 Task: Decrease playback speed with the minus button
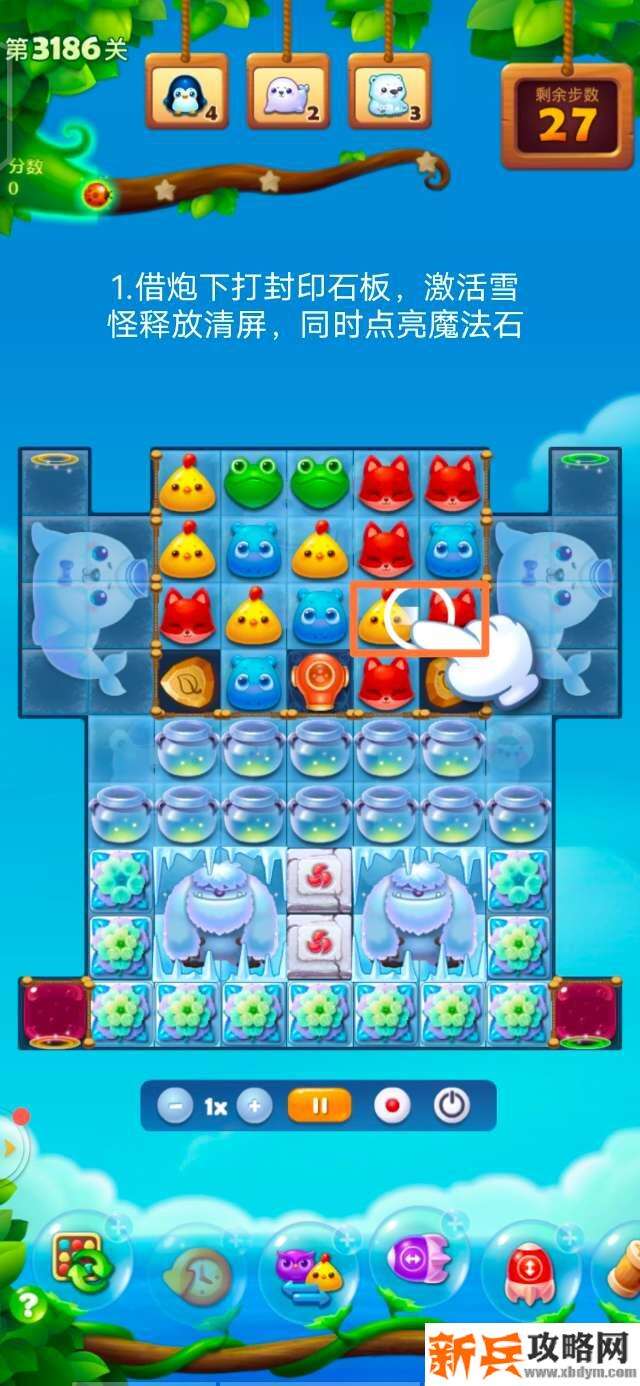click(176, 1106)
